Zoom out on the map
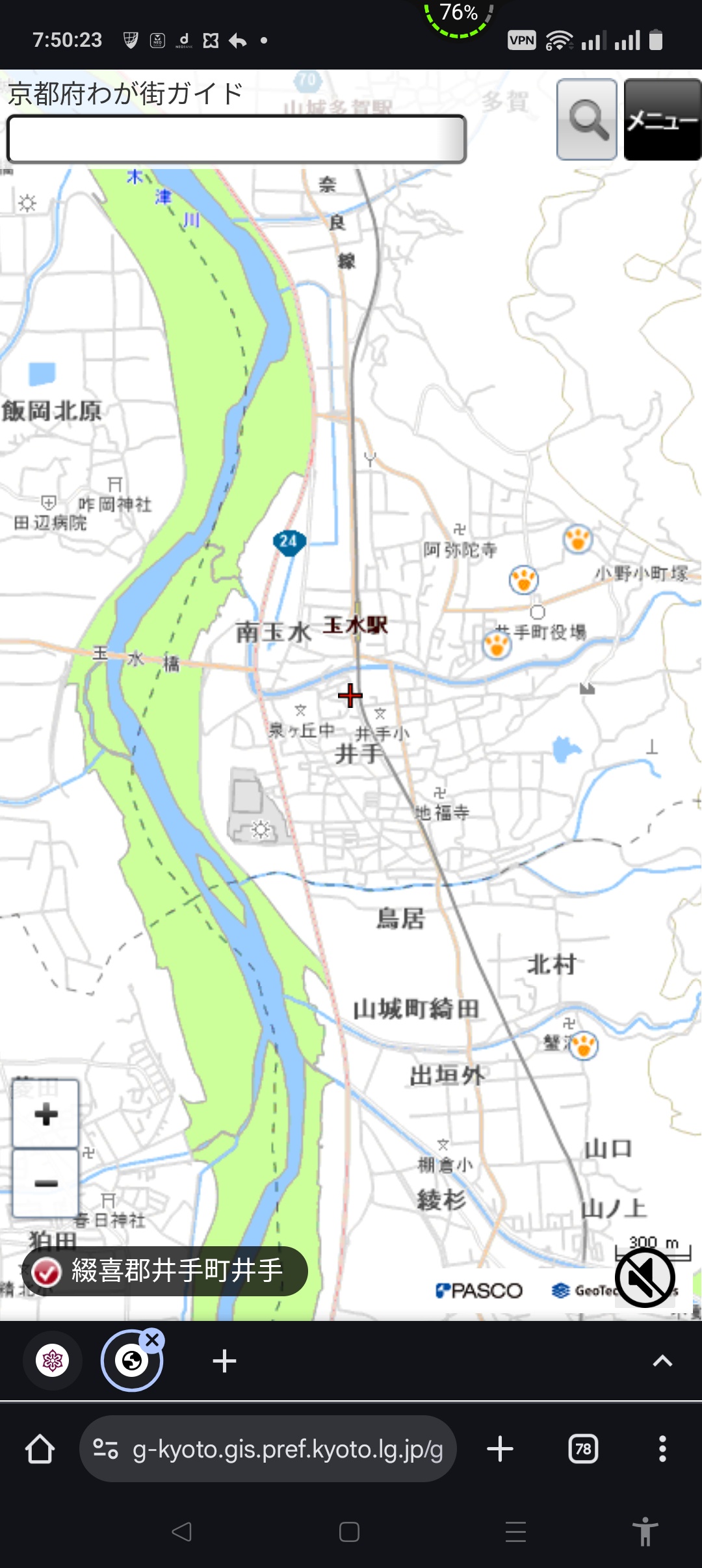702x1568 pixels. [x=45, y=1183]
